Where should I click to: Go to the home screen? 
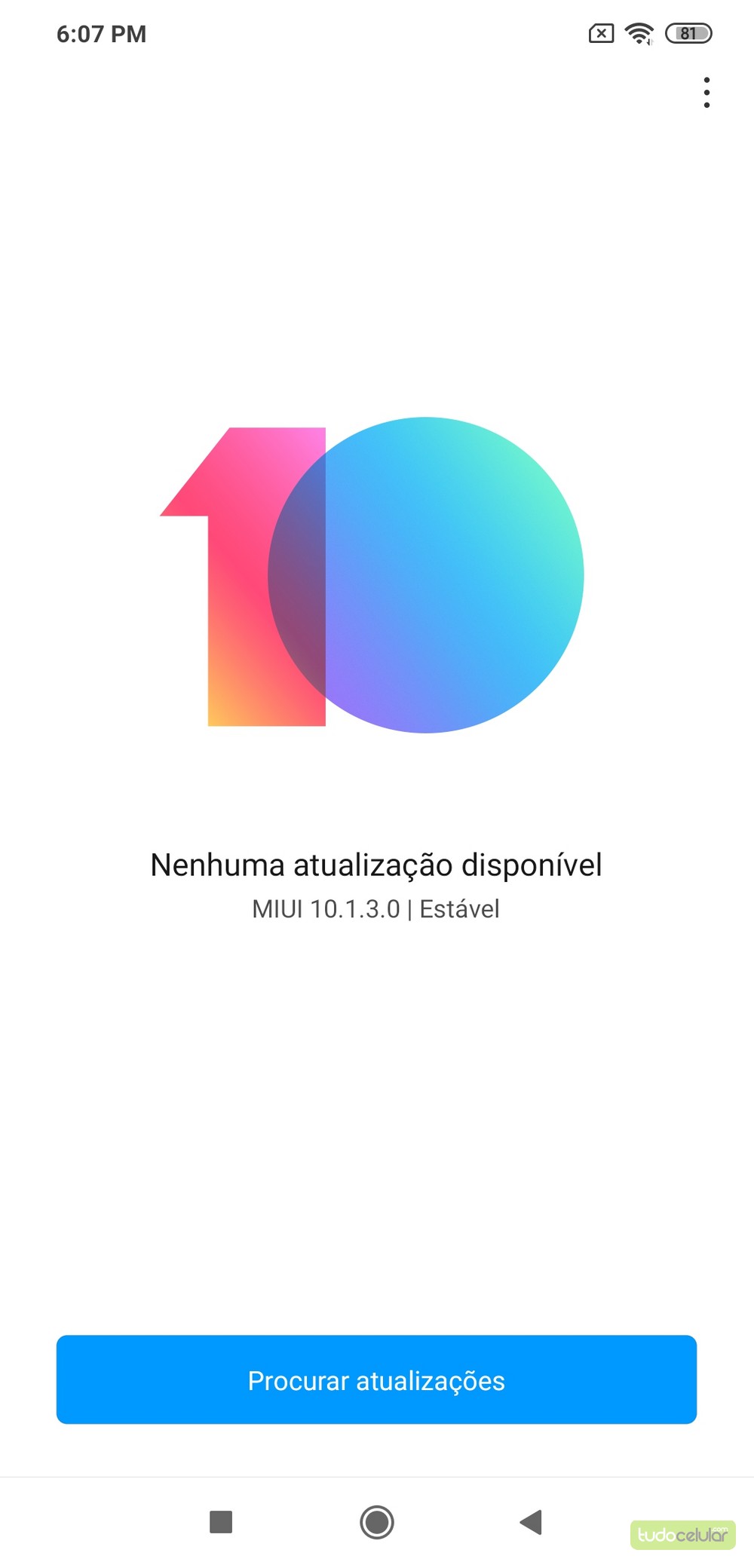pos(377,1522)
